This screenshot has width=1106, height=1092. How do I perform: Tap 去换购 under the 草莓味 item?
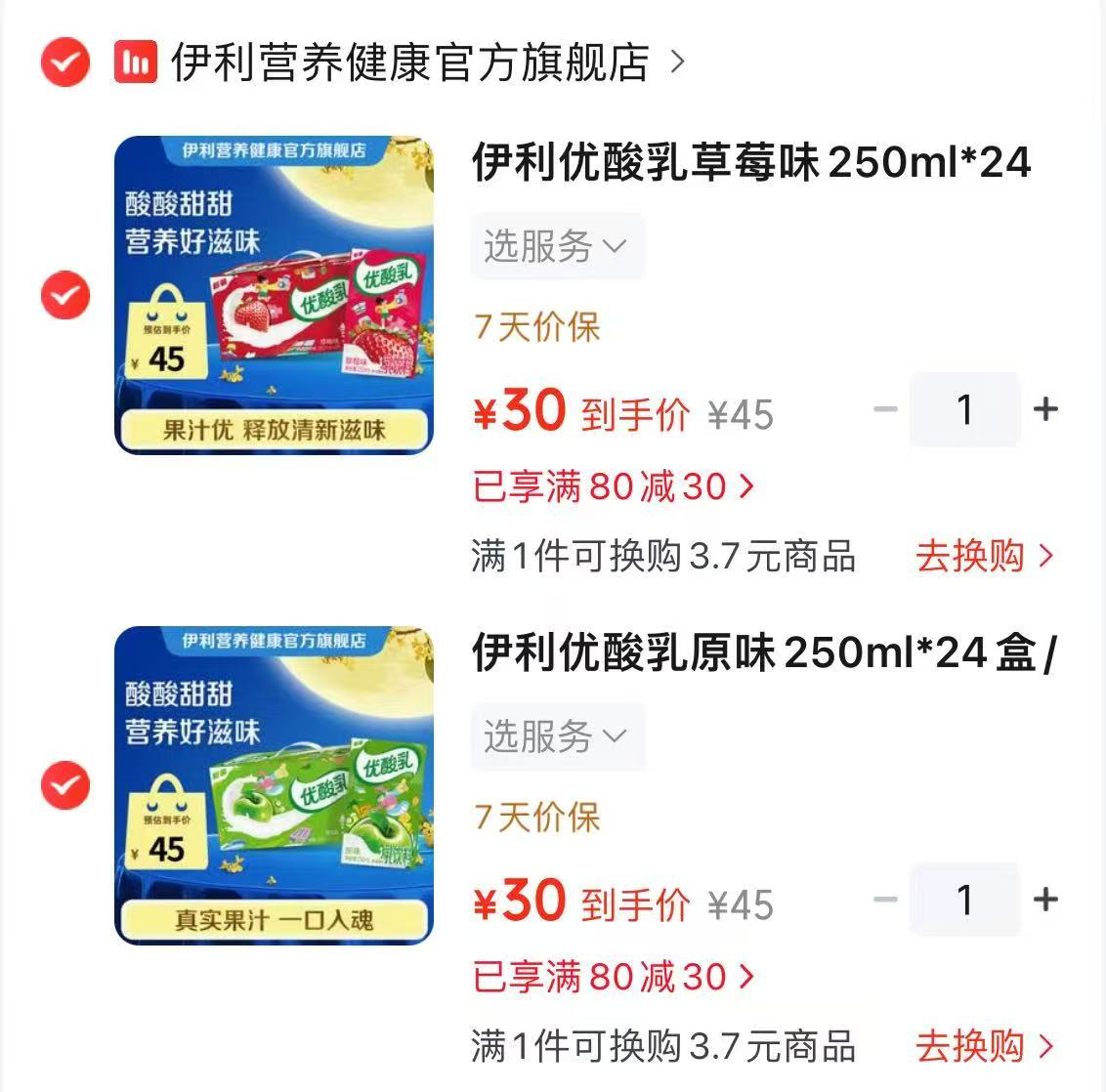985,556
